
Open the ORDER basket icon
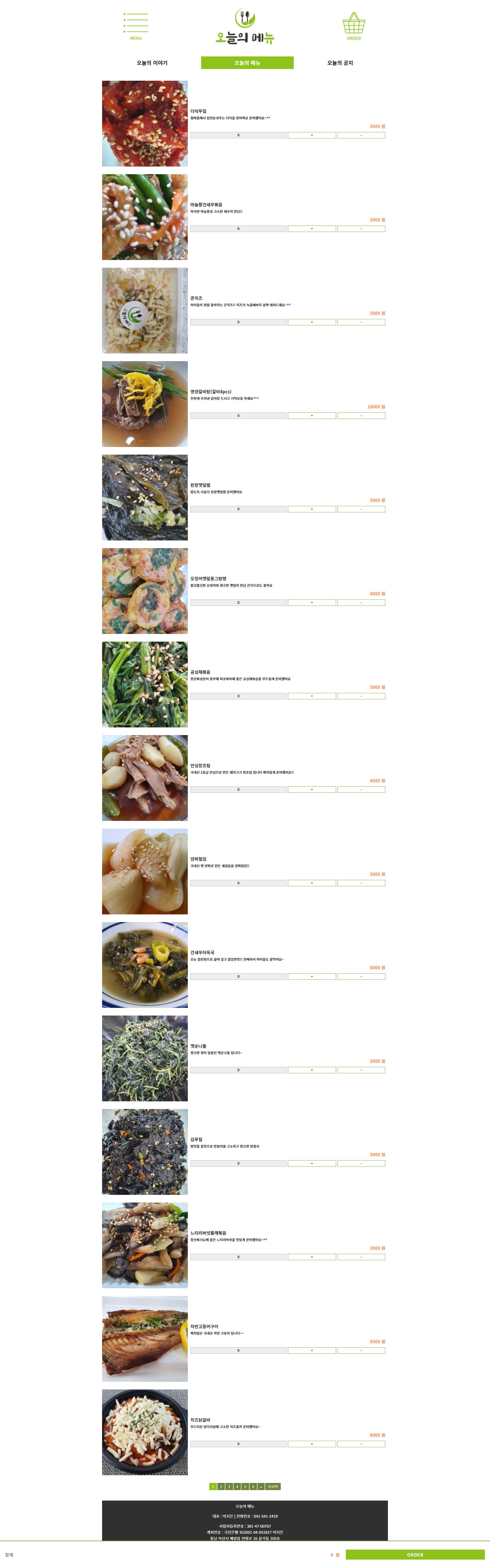(353, 26)
